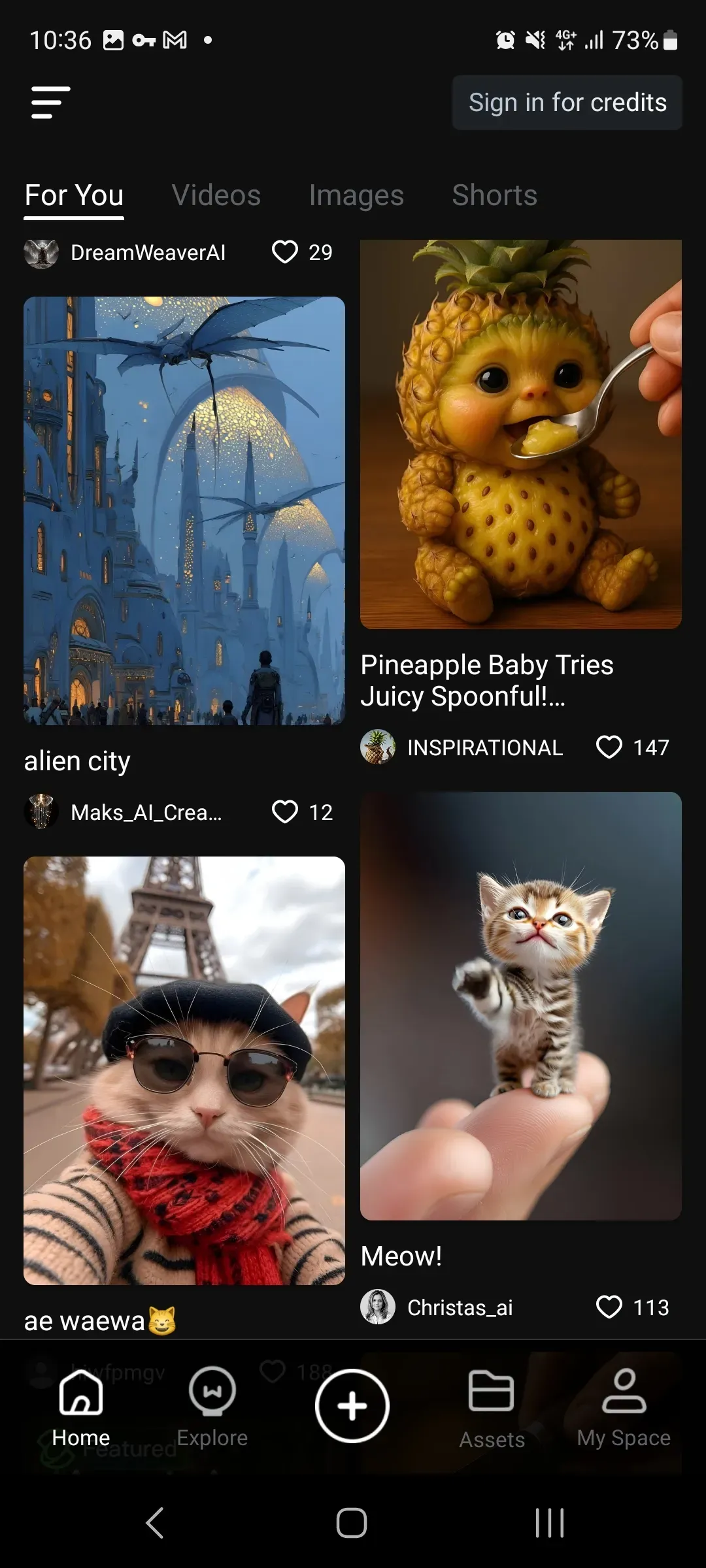Open Maks_AI_Crea's truncated username
The image size is (706, 1568).
tap(145, 812)
